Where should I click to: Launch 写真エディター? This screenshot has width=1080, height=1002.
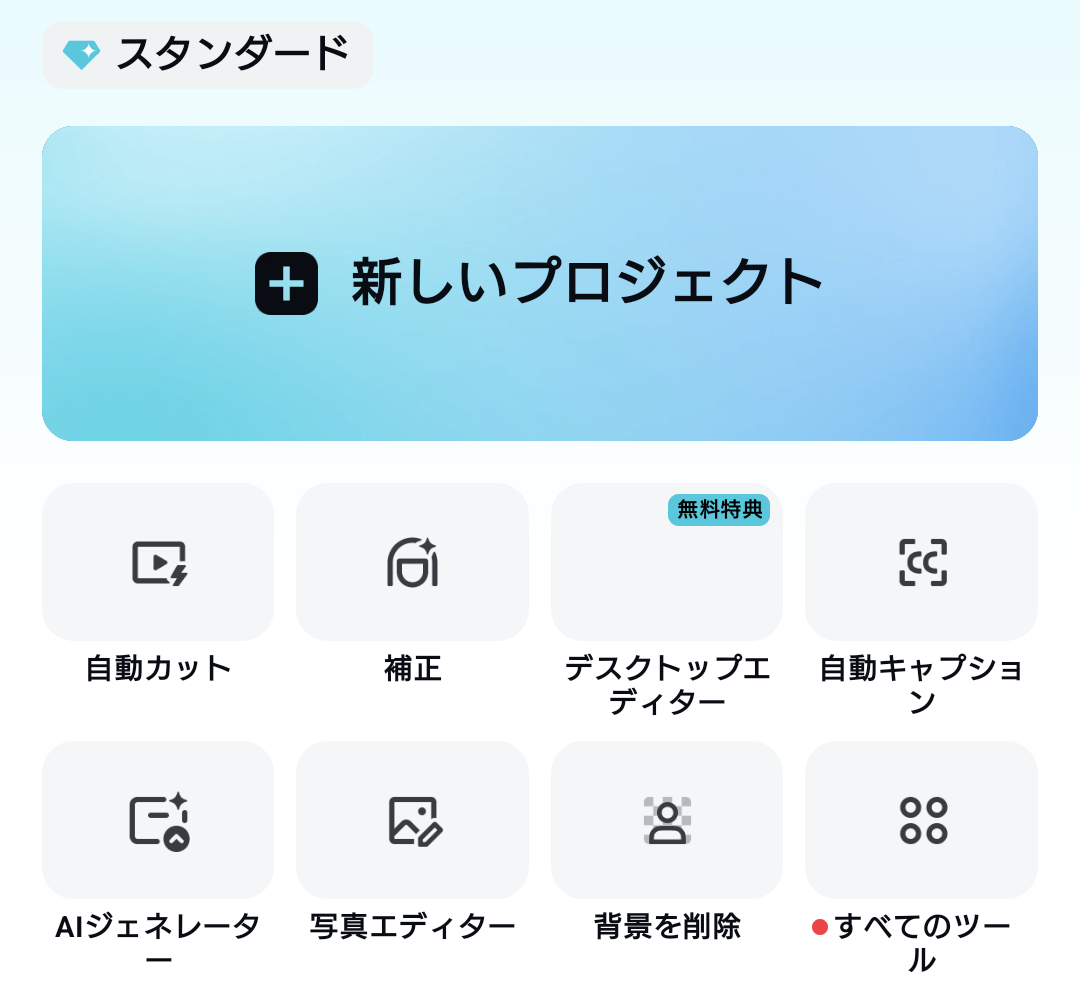[412, 820]
